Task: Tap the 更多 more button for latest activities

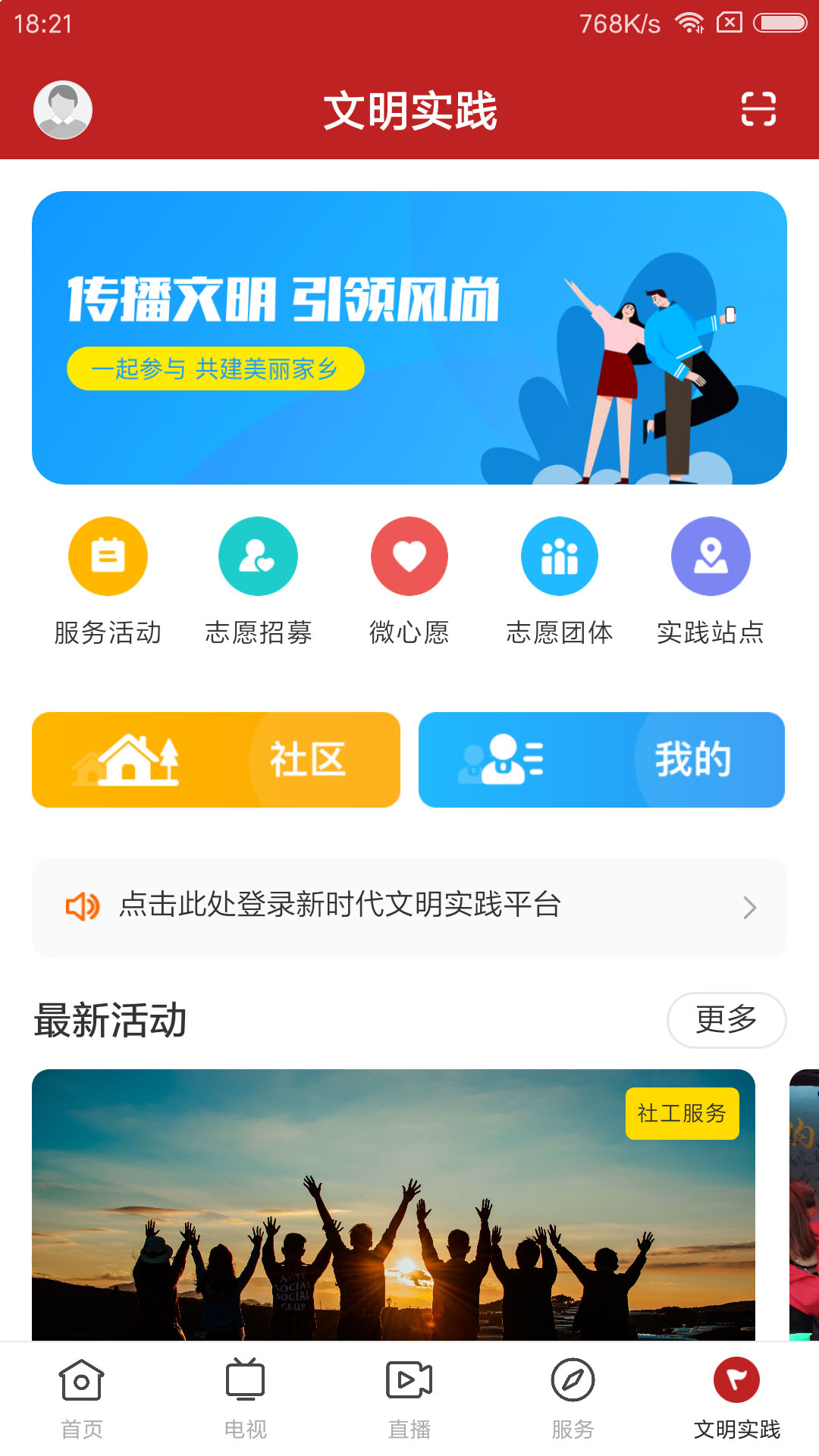Action: click(726, 1021)
